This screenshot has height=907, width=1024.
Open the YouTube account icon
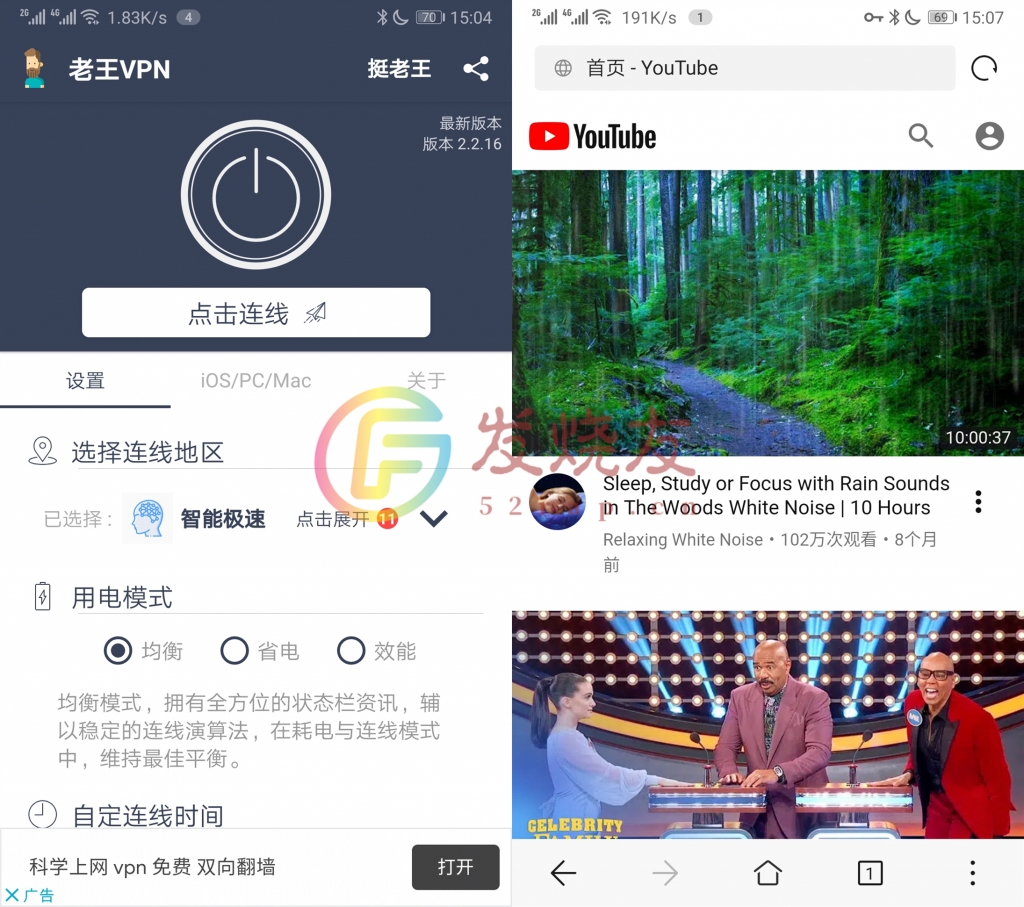click(x=989, y=136)
